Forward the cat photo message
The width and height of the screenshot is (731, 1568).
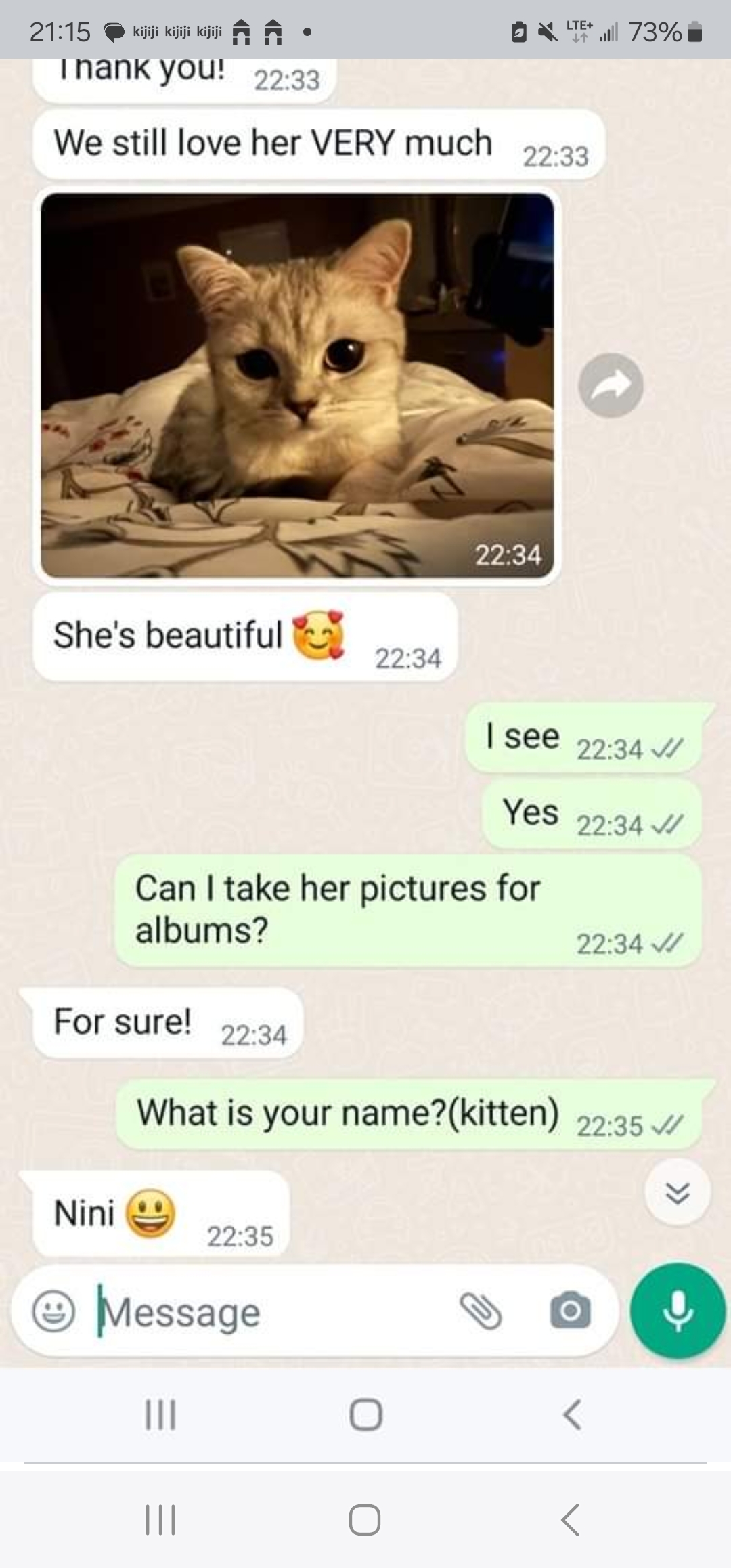(611, 385)
